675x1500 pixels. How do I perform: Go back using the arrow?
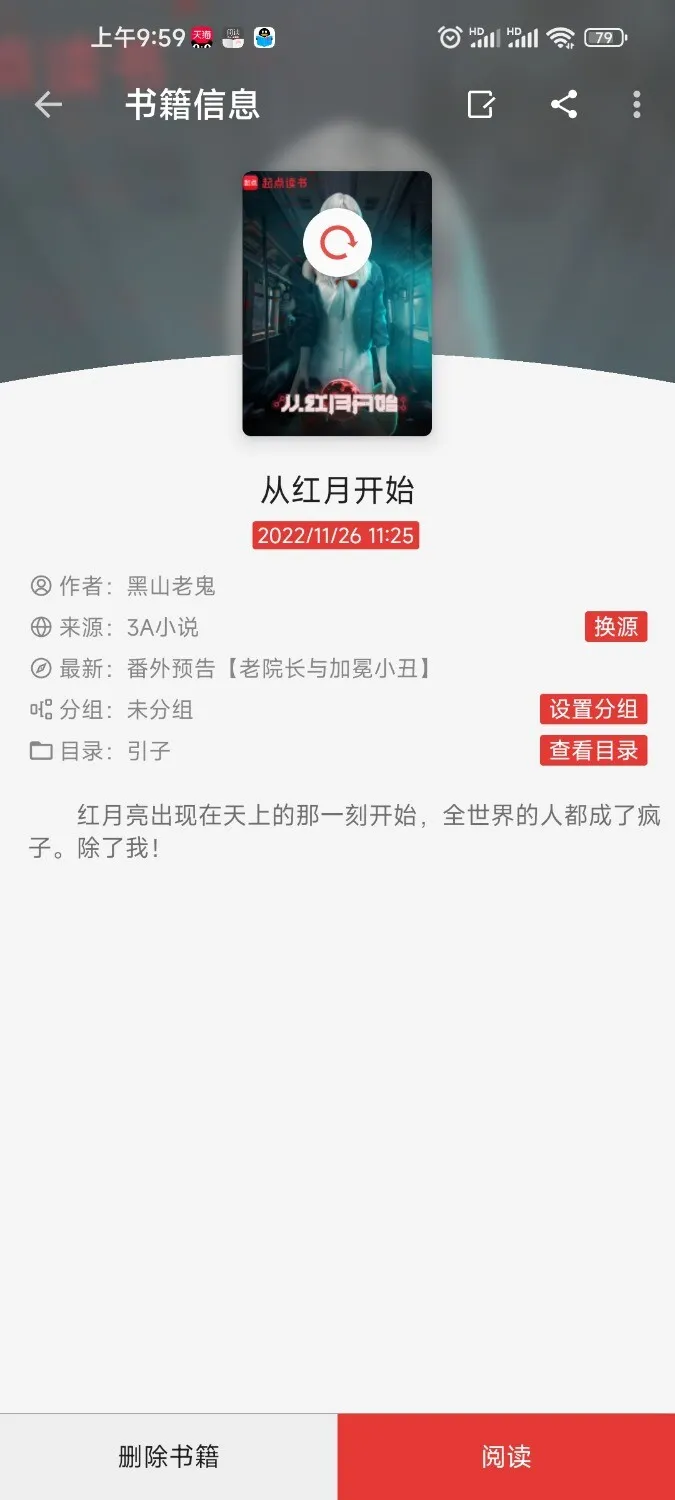pyautogui.click(x=48, y=105)
